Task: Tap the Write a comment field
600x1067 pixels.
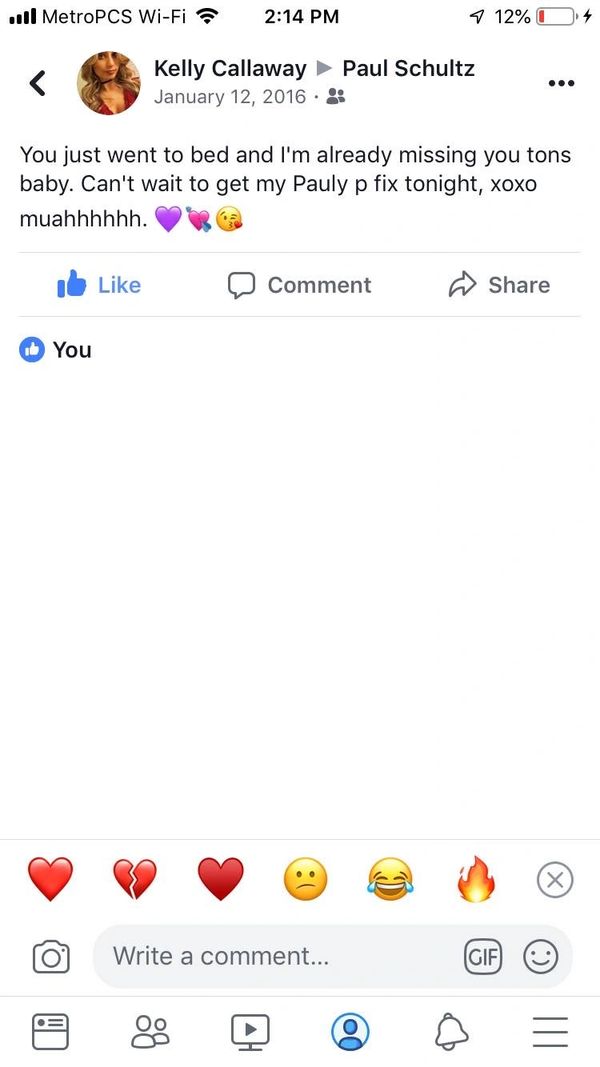Action: click(270, 957)
